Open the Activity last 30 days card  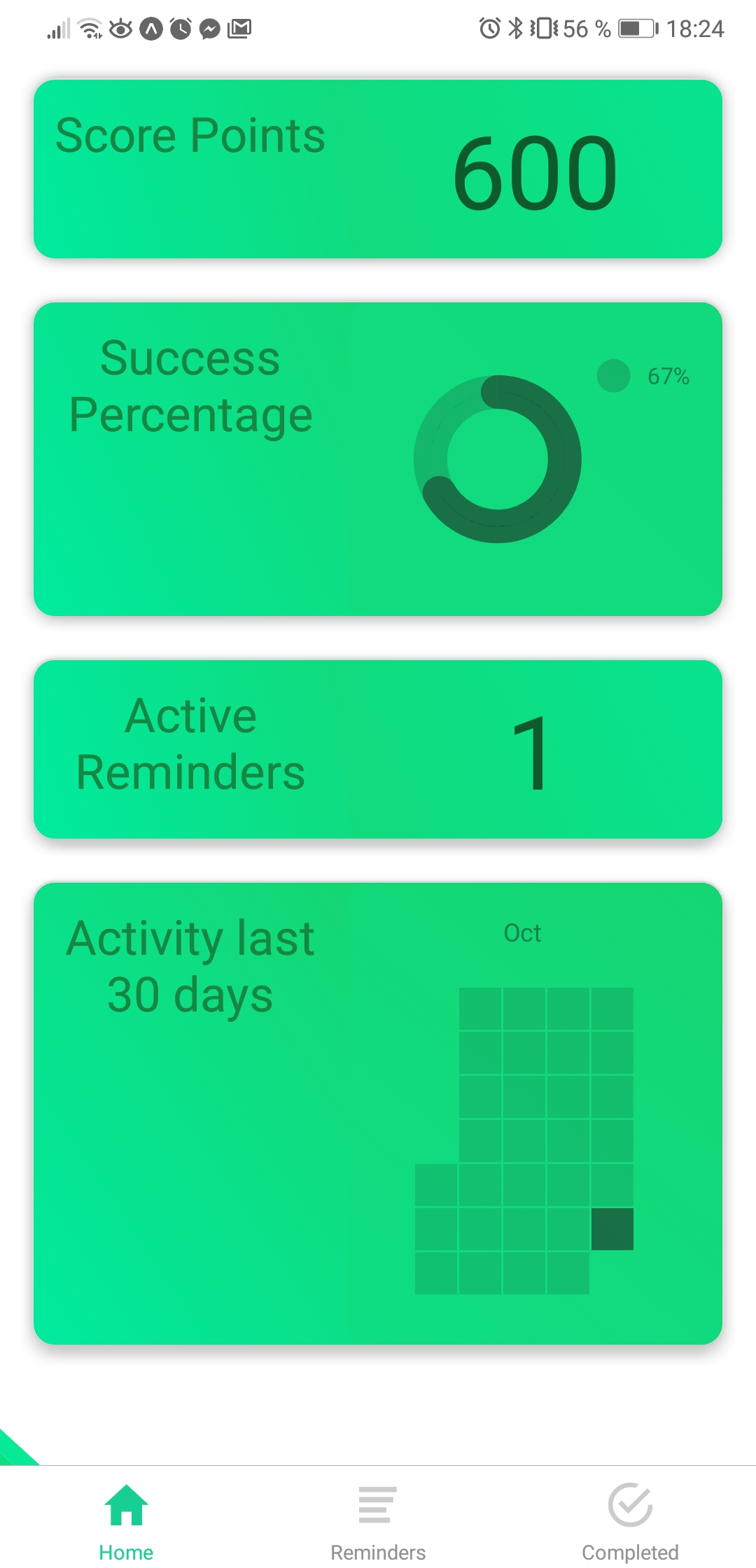coord(378,1113)
